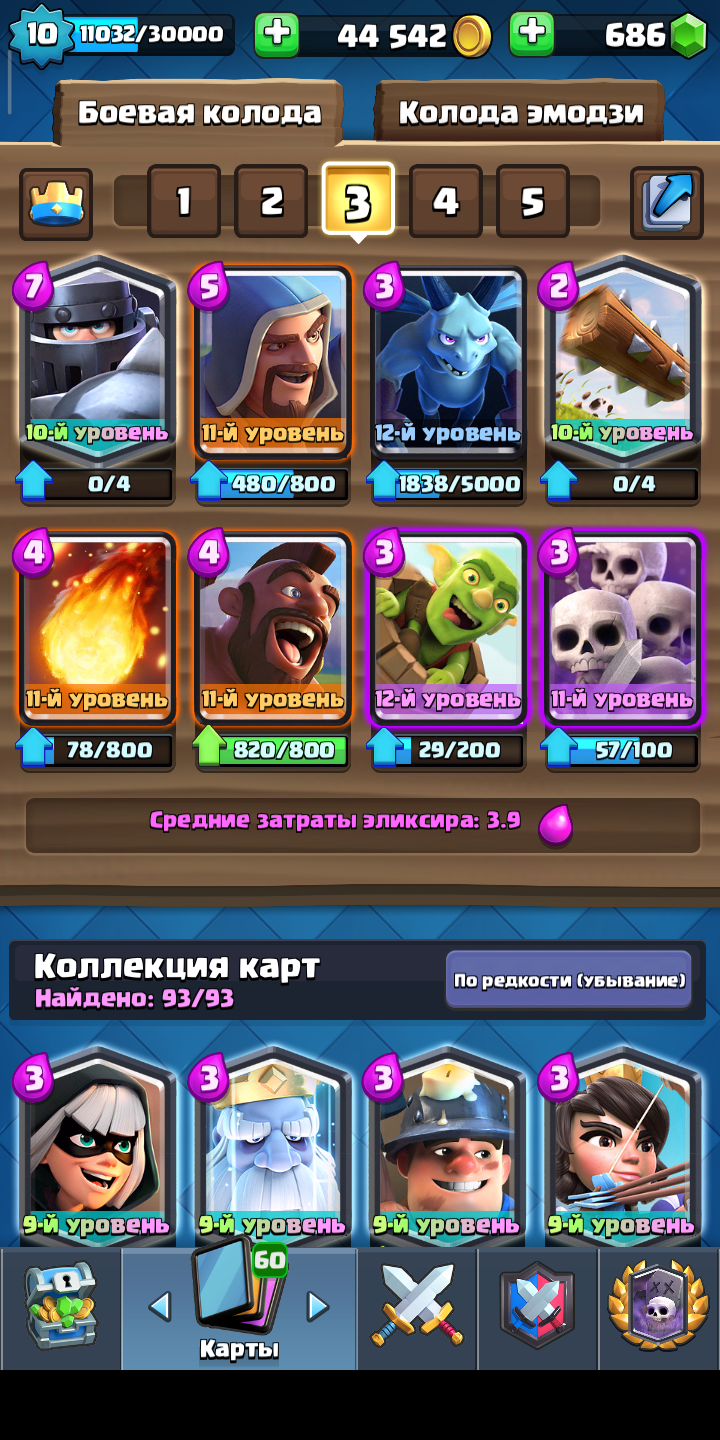This screenshot has width=720, height=1440.
Task: Switch to the Колода эмодзи tab
Action: click(x=520, y=112)
